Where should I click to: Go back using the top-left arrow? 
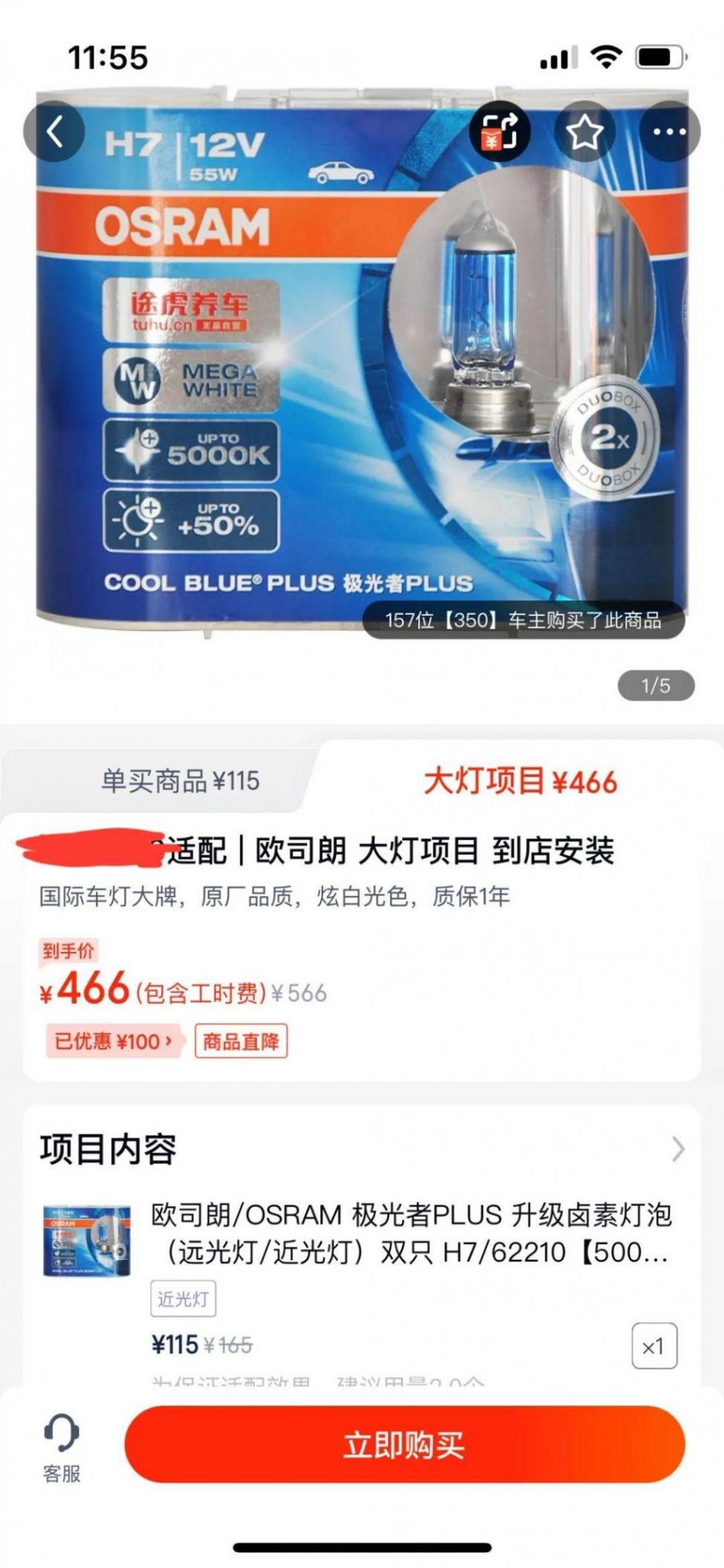click(54, 132)
